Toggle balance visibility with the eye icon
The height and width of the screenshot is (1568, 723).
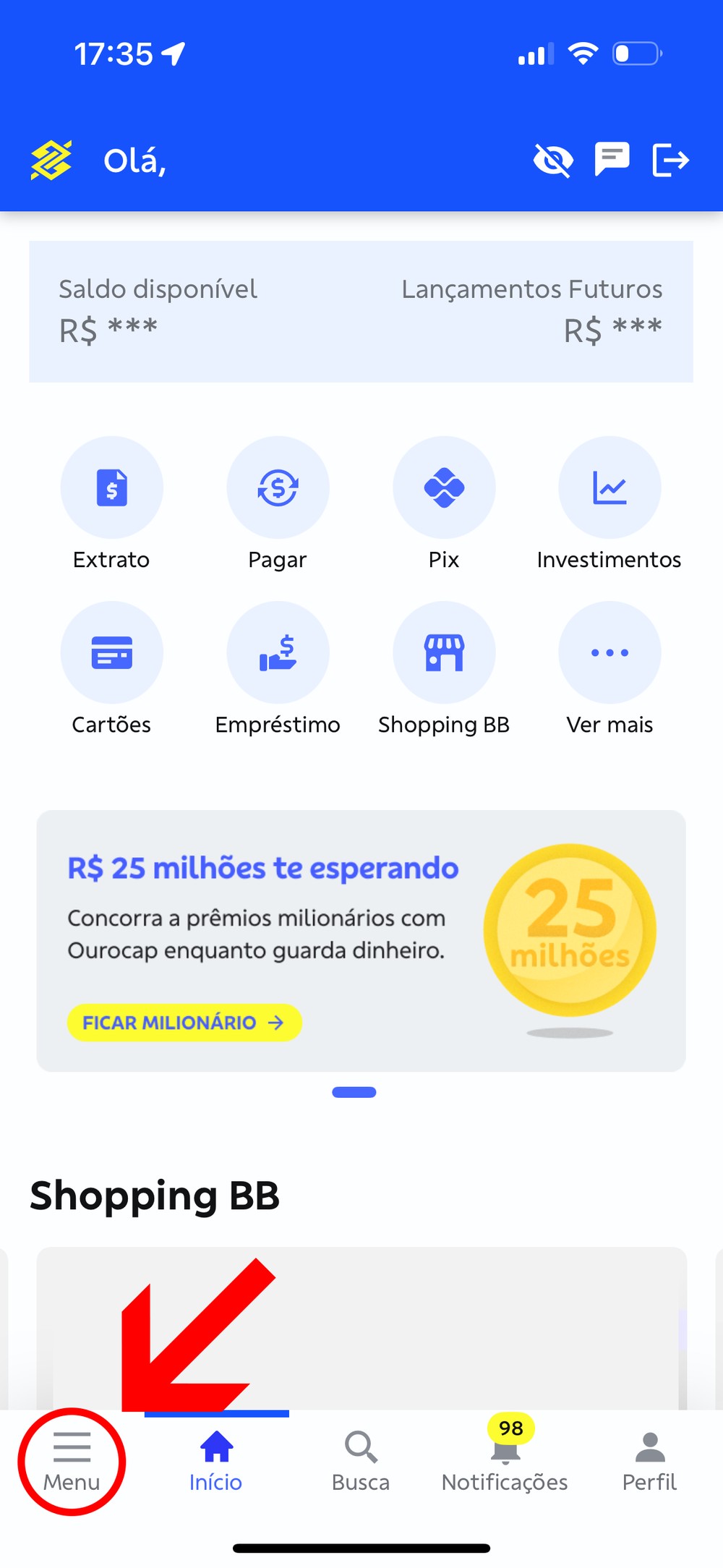553,160
